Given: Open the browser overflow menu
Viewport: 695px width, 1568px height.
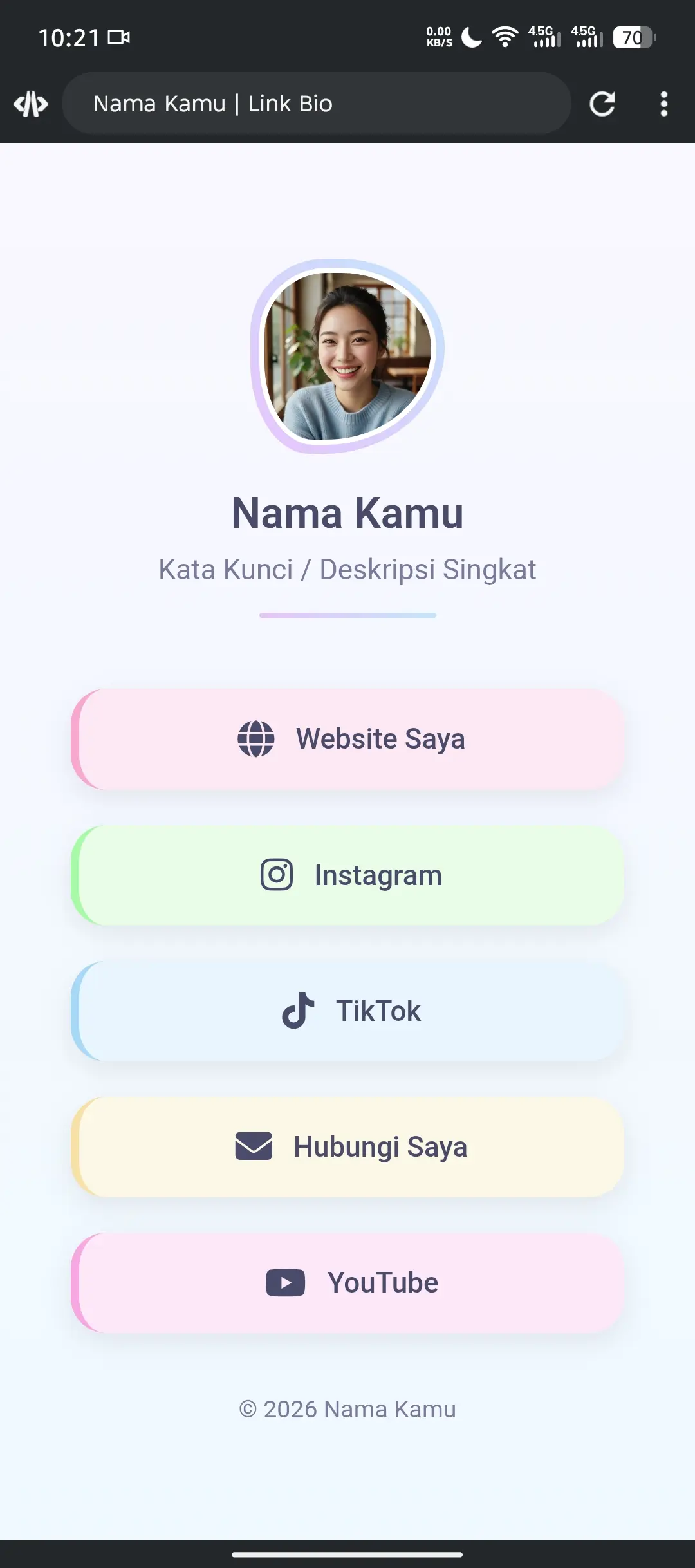Looking at the screenshot, I should pyautogui.click(x=663, y=104).
